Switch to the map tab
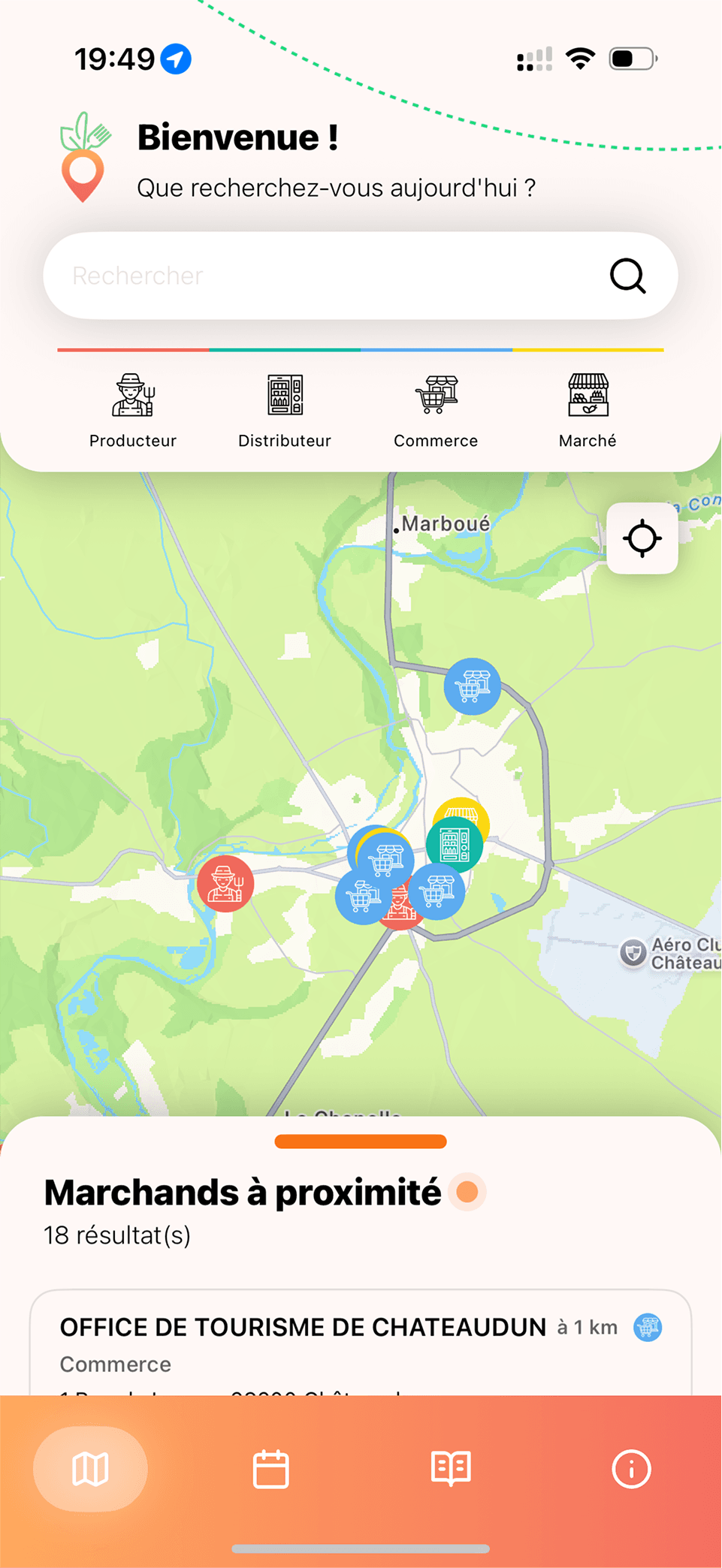 pyautogui.click(x=90, y=1469)
